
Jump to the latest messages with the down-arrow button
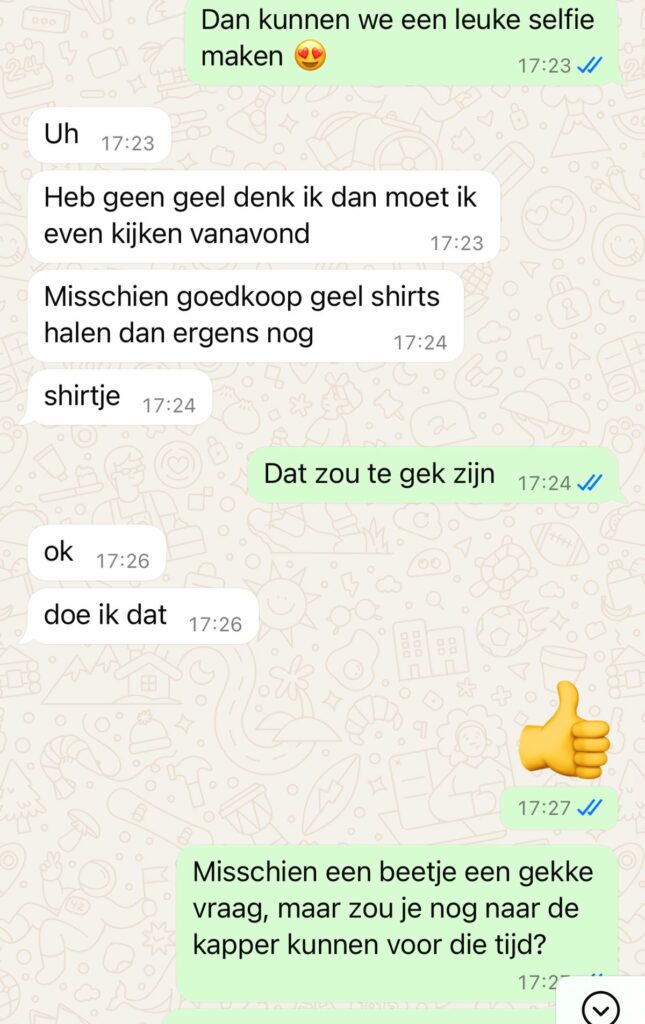601,1006
